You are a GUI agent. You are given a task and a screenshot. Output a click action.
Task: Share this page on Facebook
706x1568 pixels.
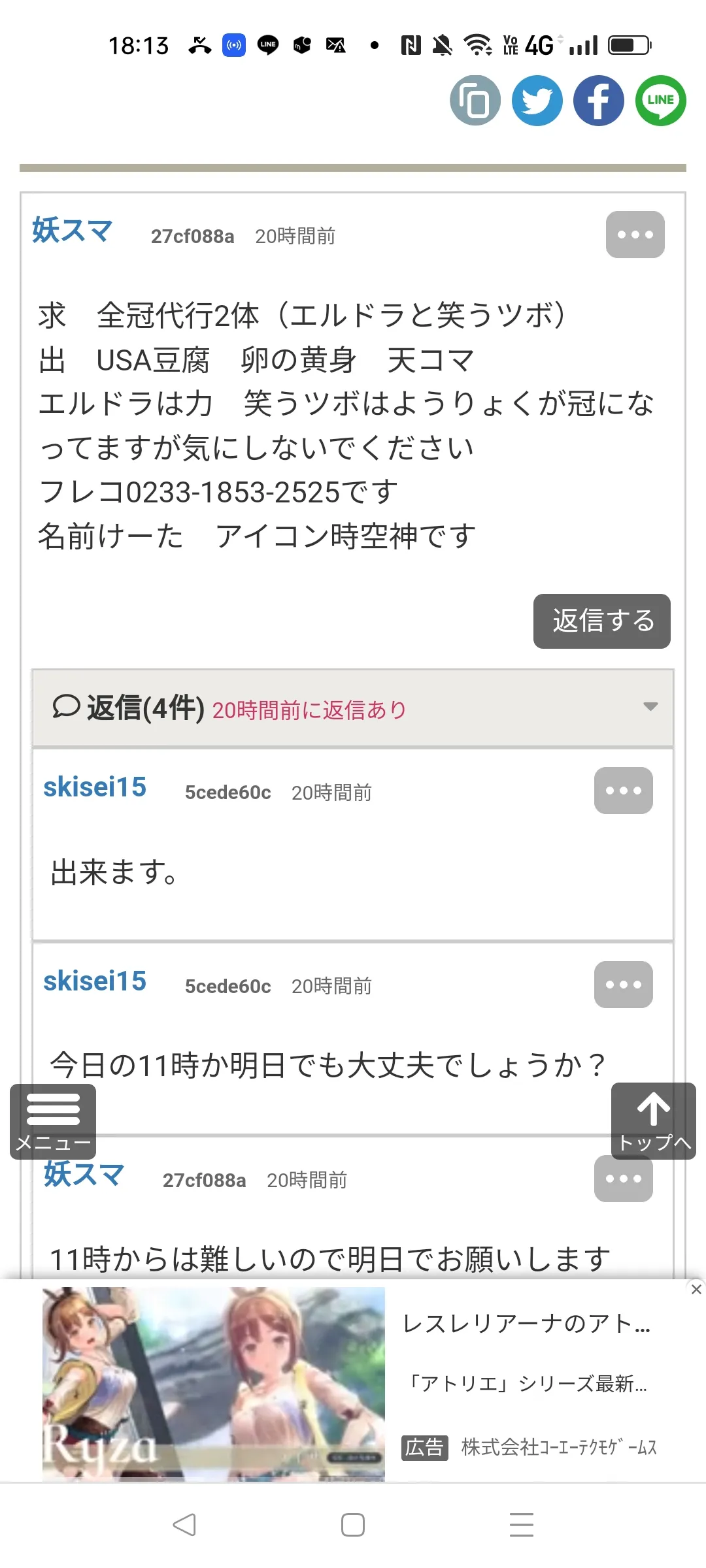coord(599,101)
